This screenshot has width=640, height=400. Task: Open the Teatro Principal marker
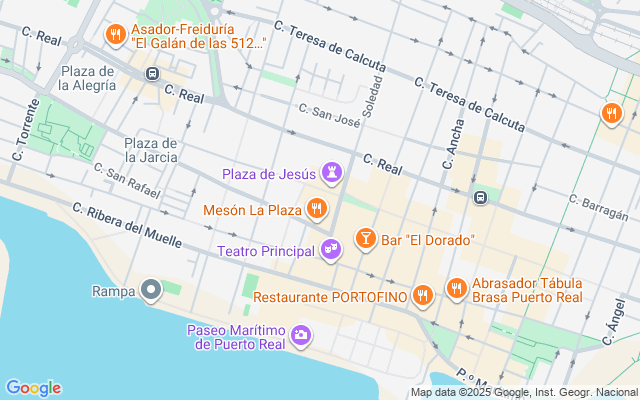point(330,250)
